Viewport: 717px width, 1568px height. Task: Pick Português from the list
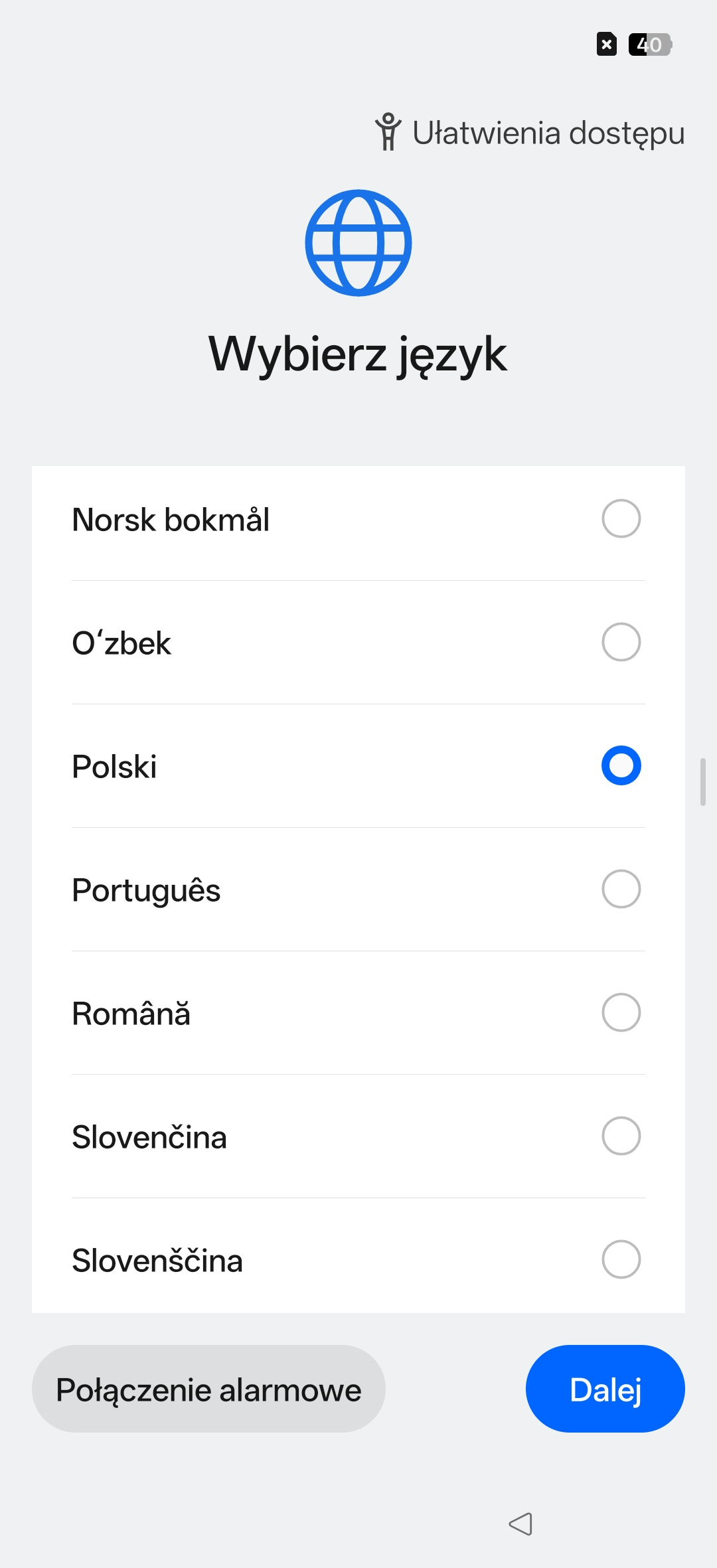(x=358, y=890)
